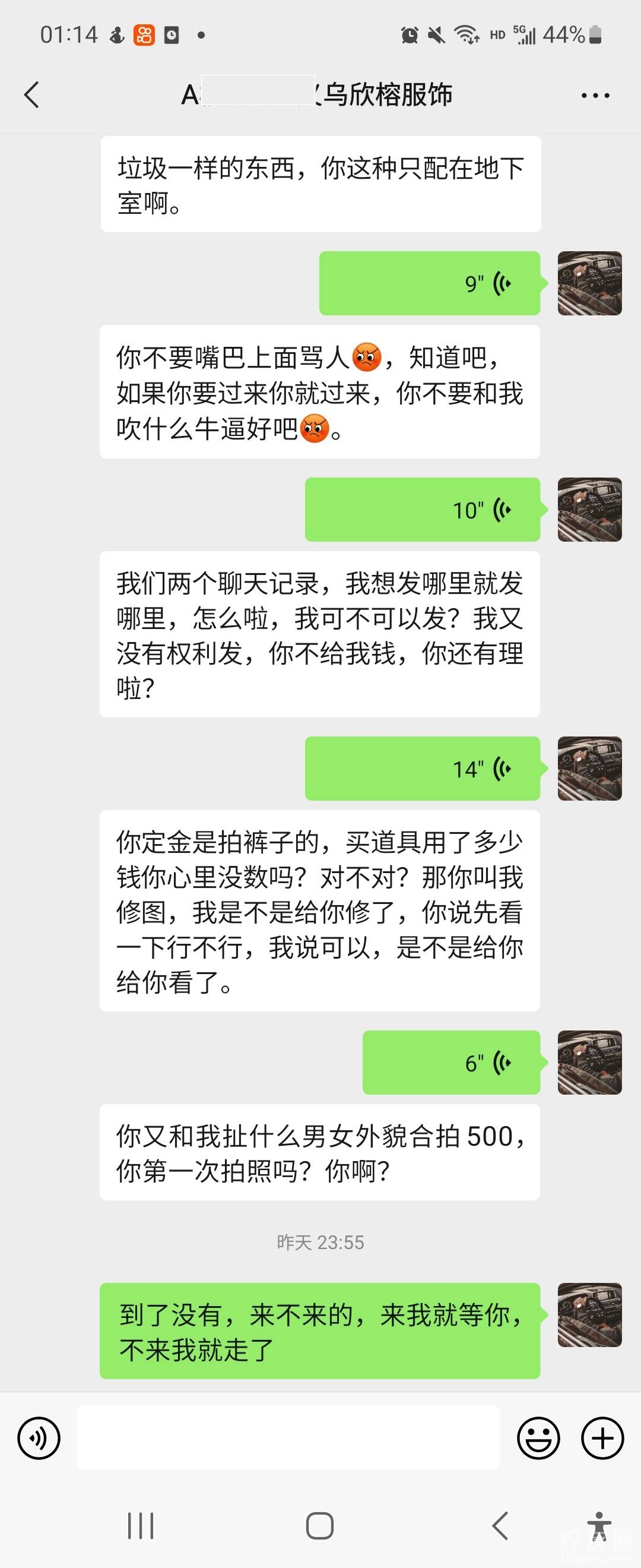Switch to voice input mode
Screen dimensions: 641x1568
pos(39,1439)
